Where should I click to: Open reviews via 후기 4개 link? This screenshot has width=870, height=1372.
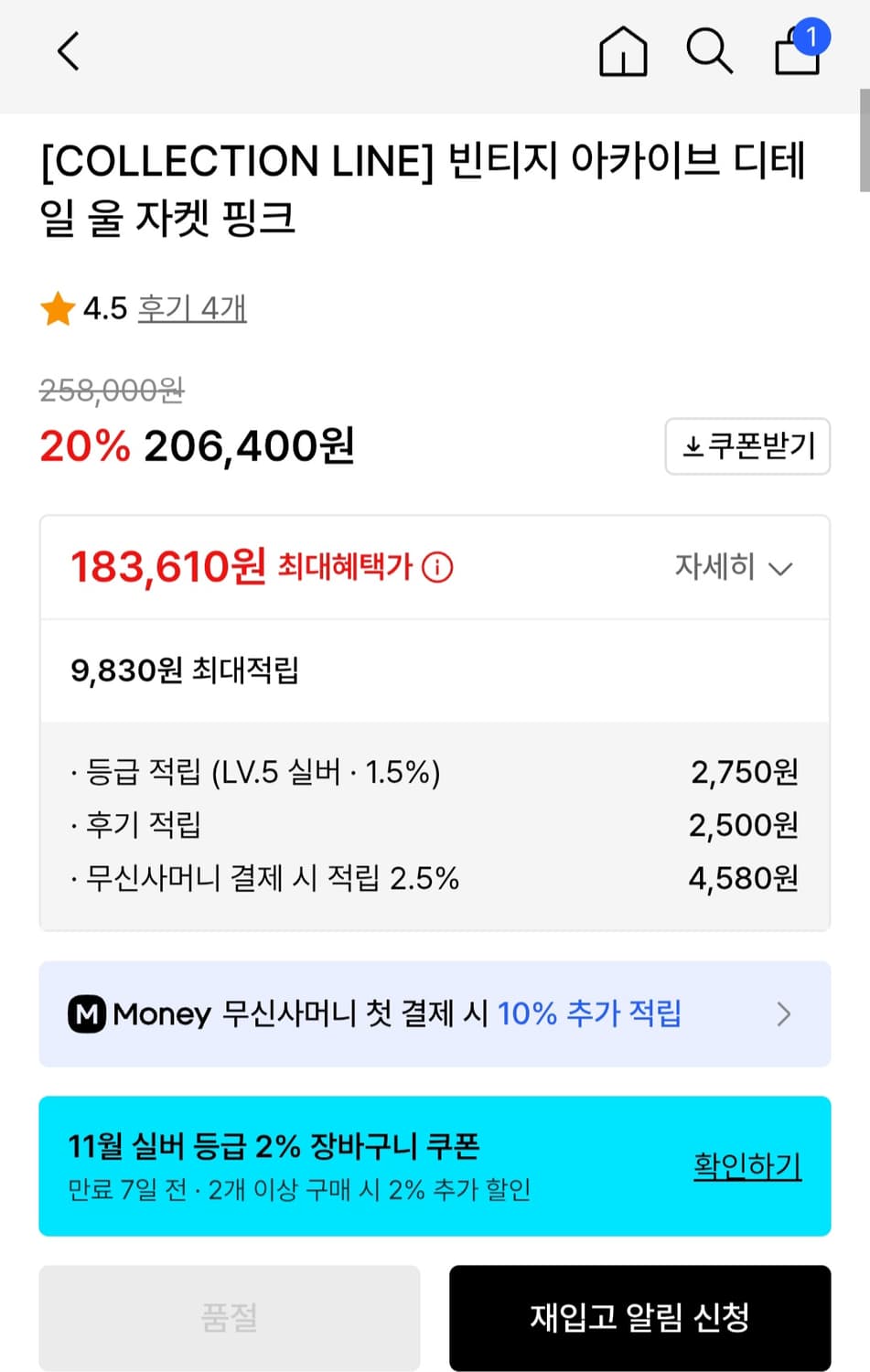pyautogui.click(x=191, y=308)
